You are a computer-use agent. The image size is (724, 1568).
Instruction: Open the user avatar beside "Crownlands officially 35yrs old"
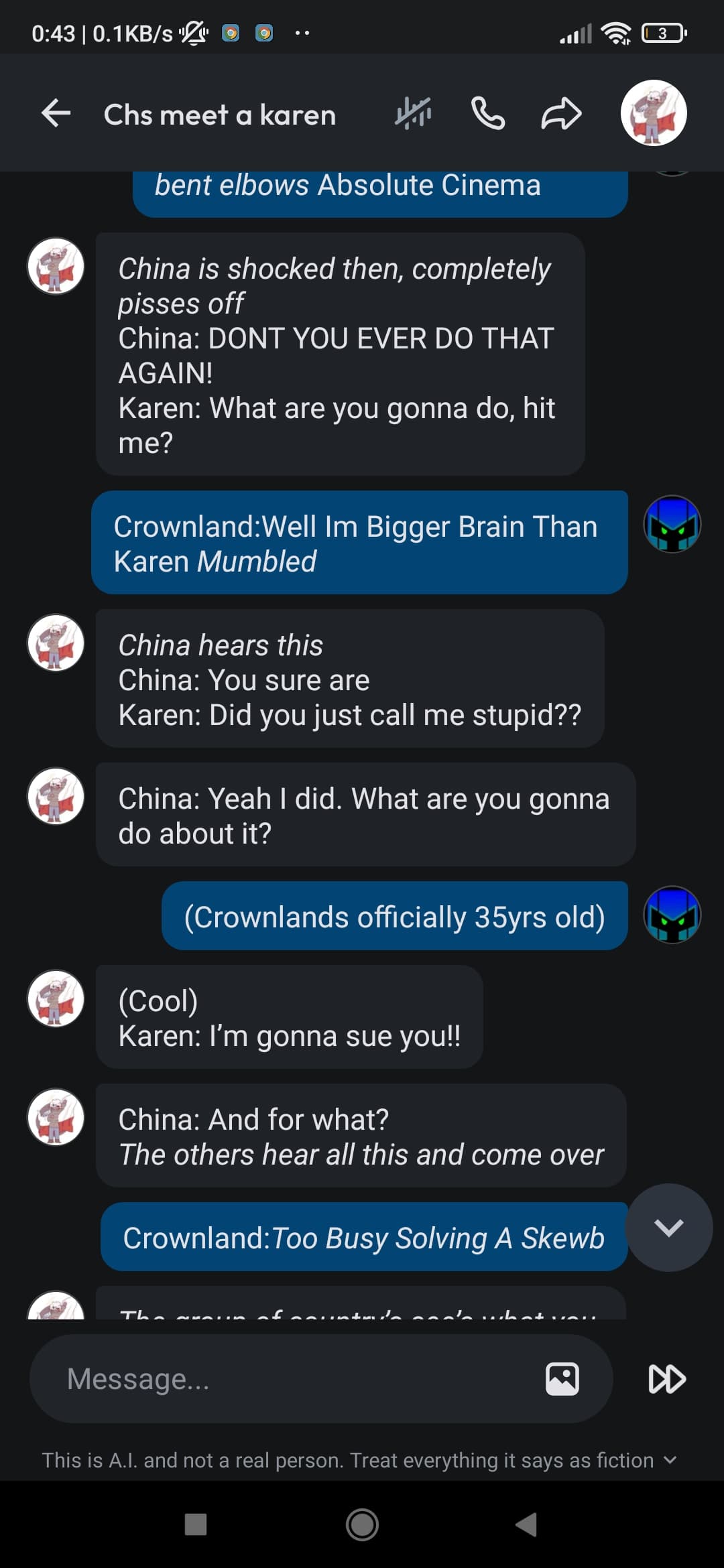[x=672, y=915]
